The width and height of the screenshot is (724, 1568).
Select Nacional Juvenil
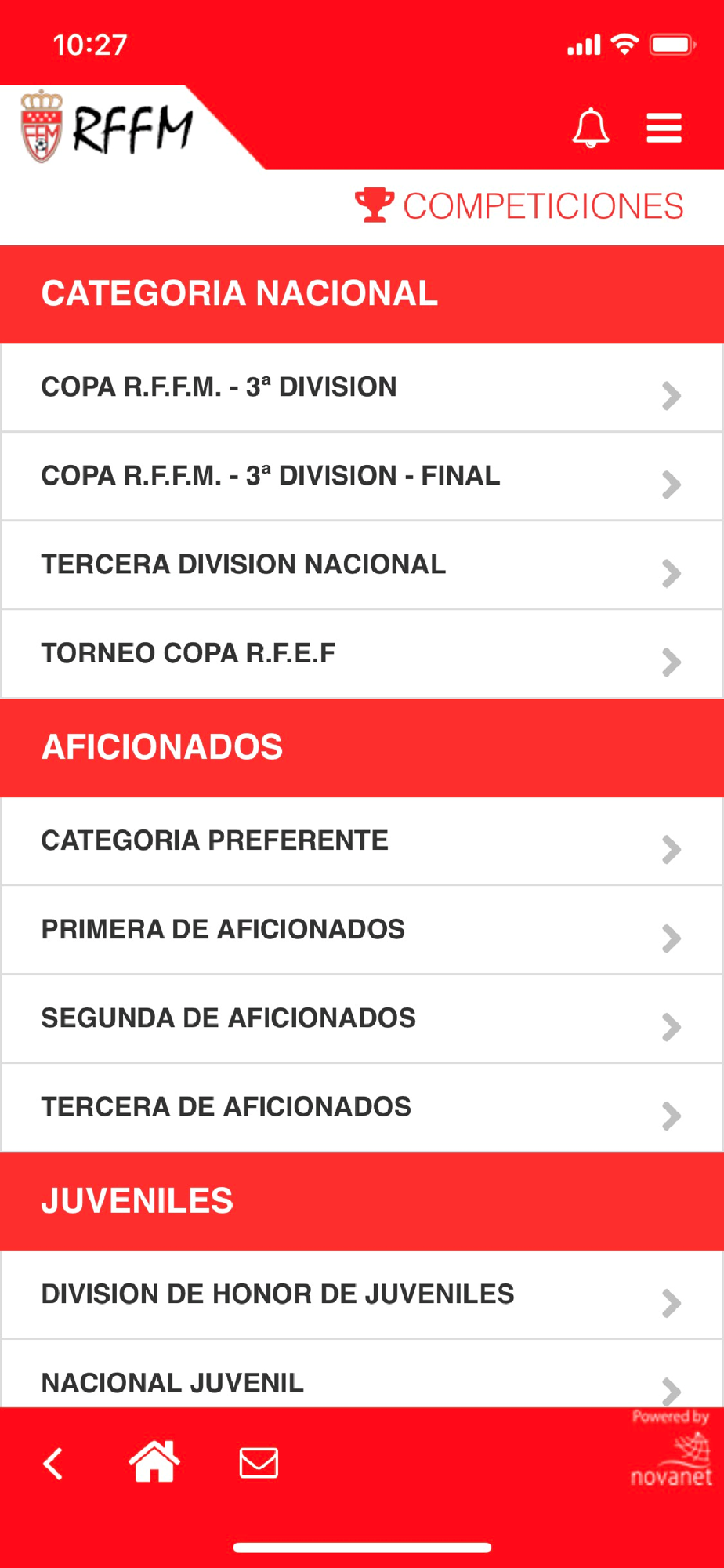pos(362,1374)
